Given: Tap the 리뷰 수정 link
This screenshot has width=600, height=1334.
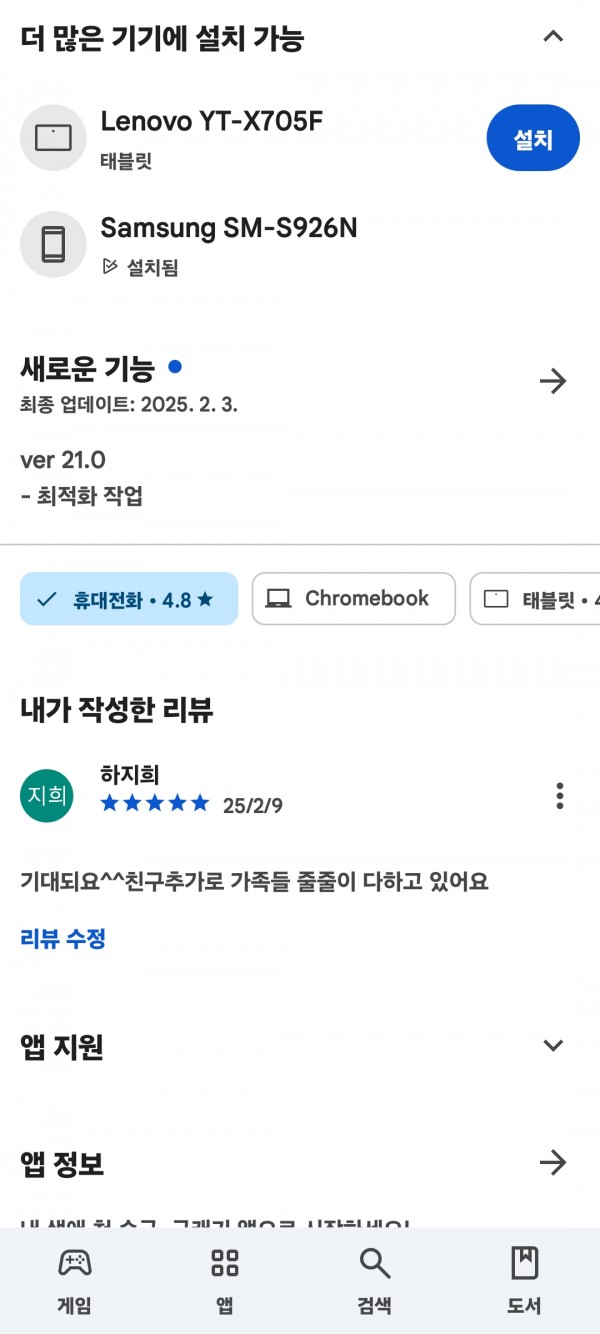Looking at the screenshot, I should point(63,939).
